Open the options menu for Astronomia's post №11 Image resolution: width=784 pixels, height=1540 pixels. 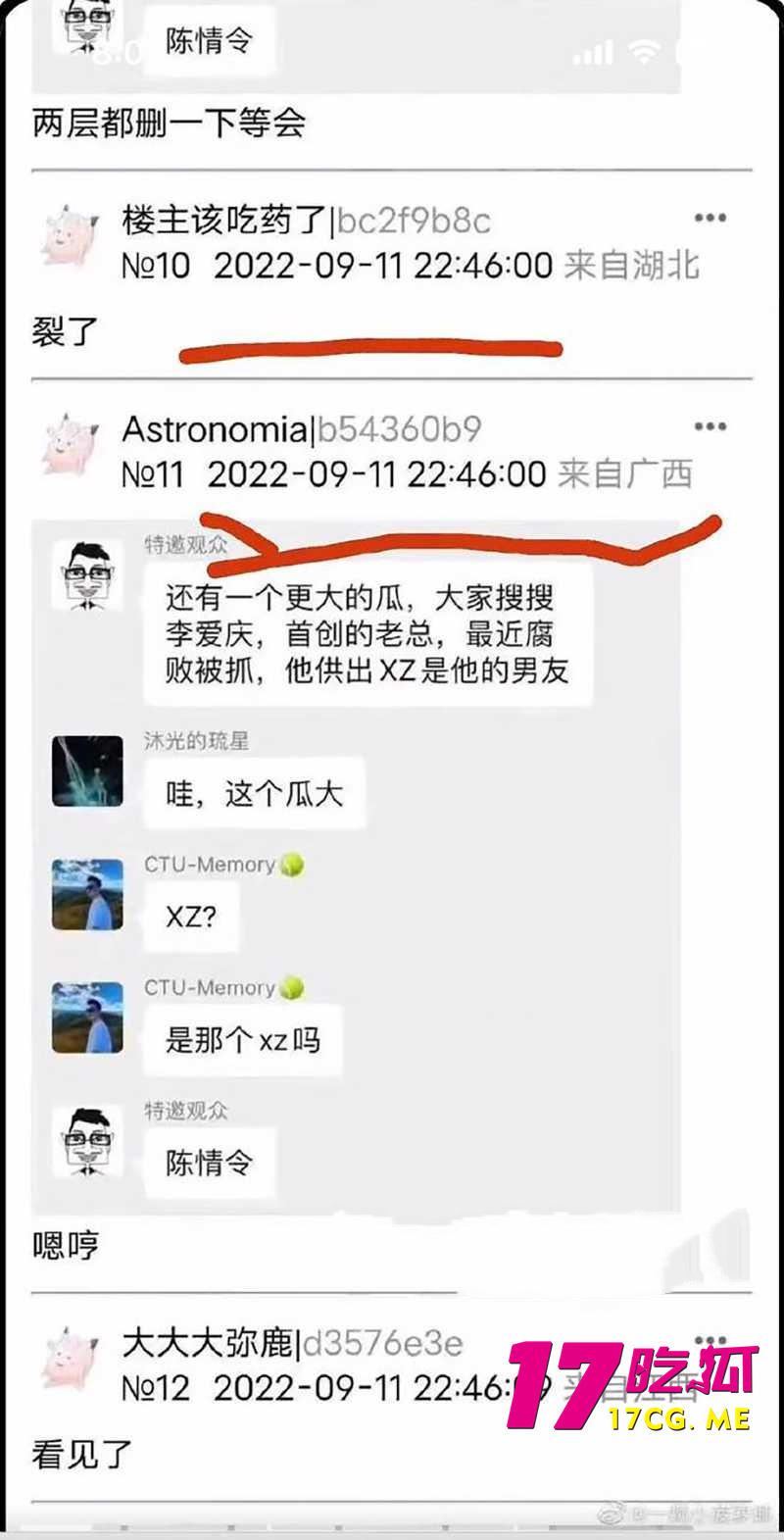[709, 426]
